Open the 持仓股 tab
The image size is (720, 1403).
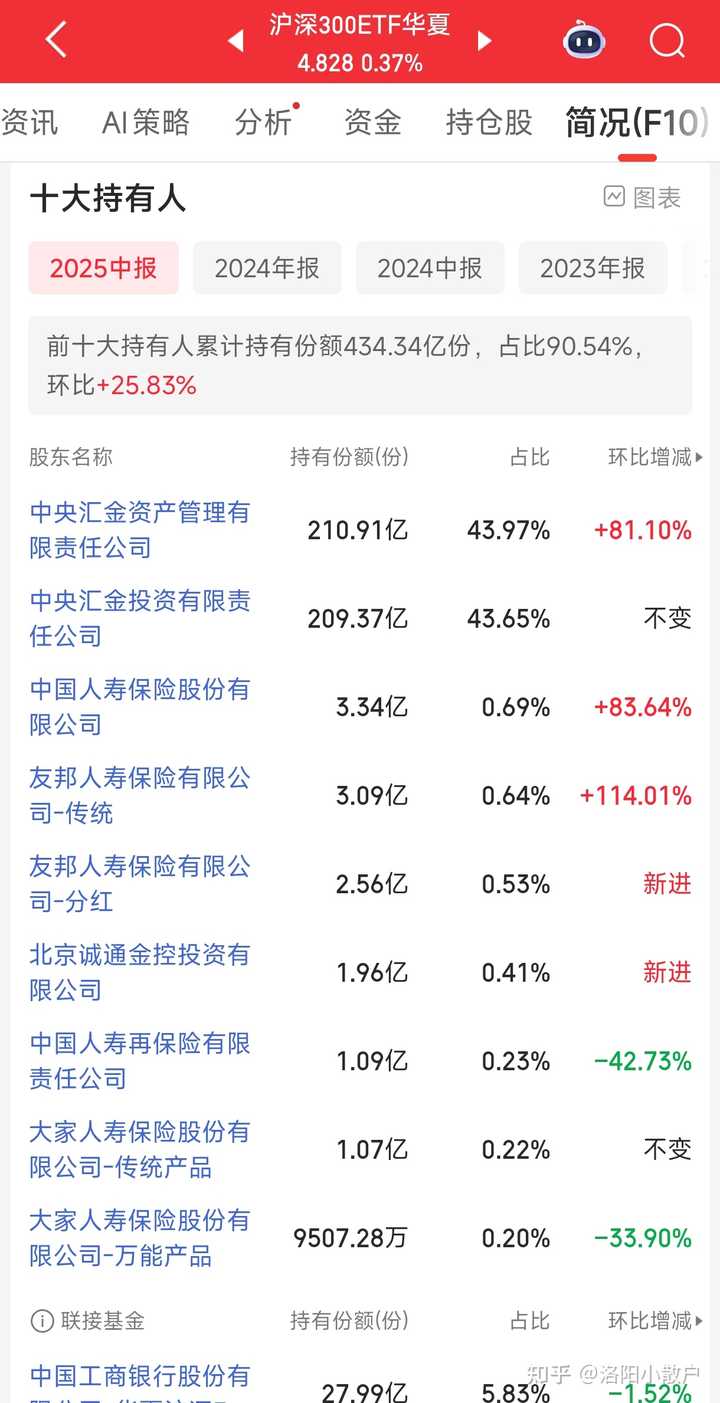489,123
